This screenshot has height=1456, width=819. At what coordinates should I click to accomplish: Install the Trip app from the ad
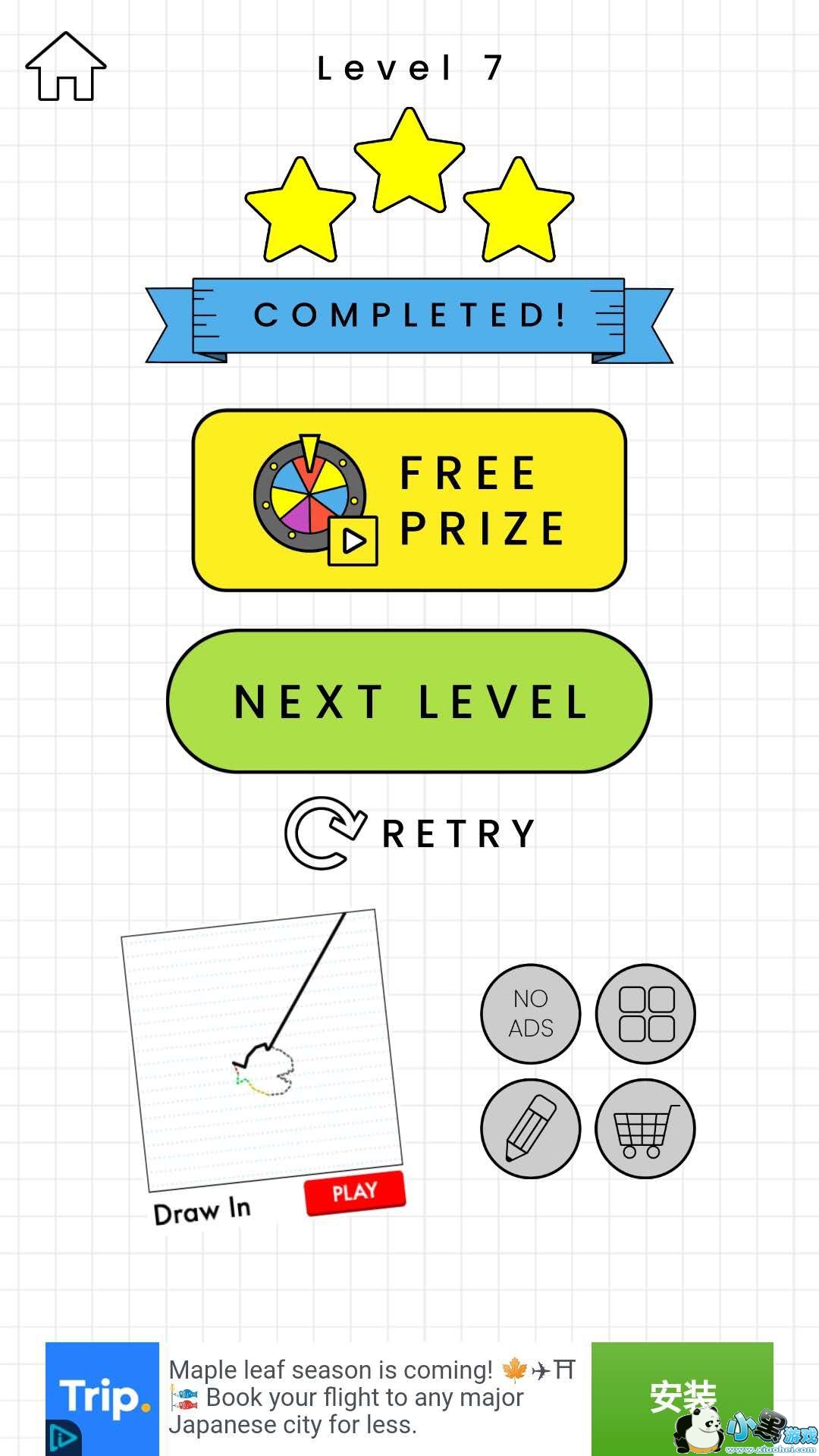(682, 1398)
